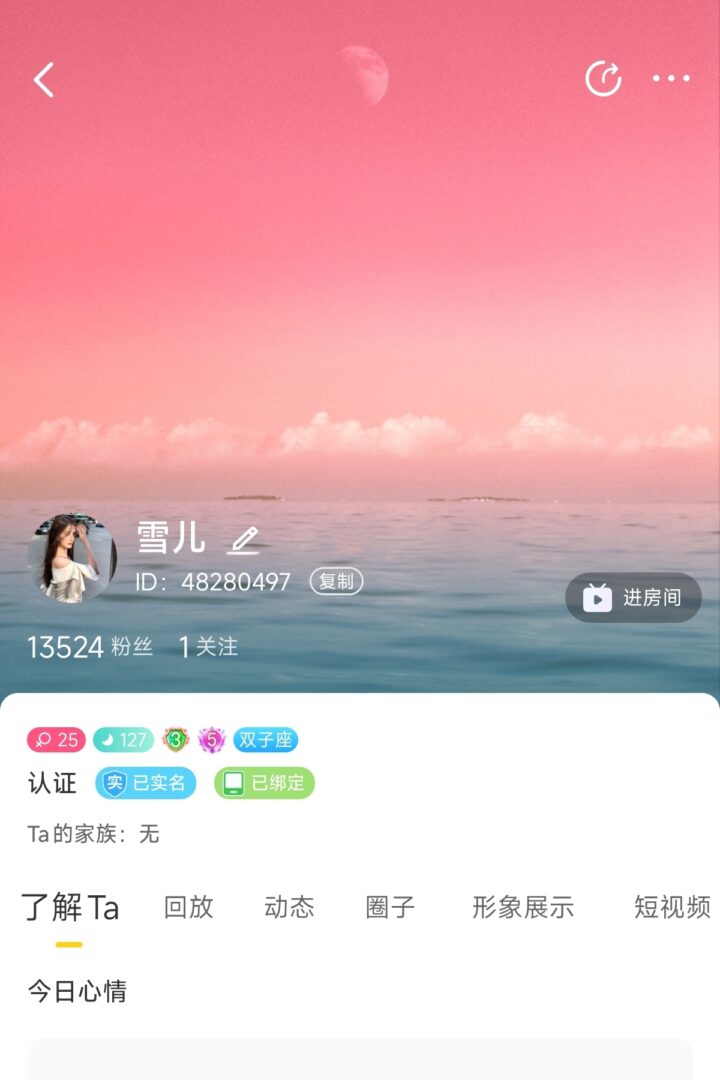
Task: Switch to the 动态 tab
Action: [289, 907]
